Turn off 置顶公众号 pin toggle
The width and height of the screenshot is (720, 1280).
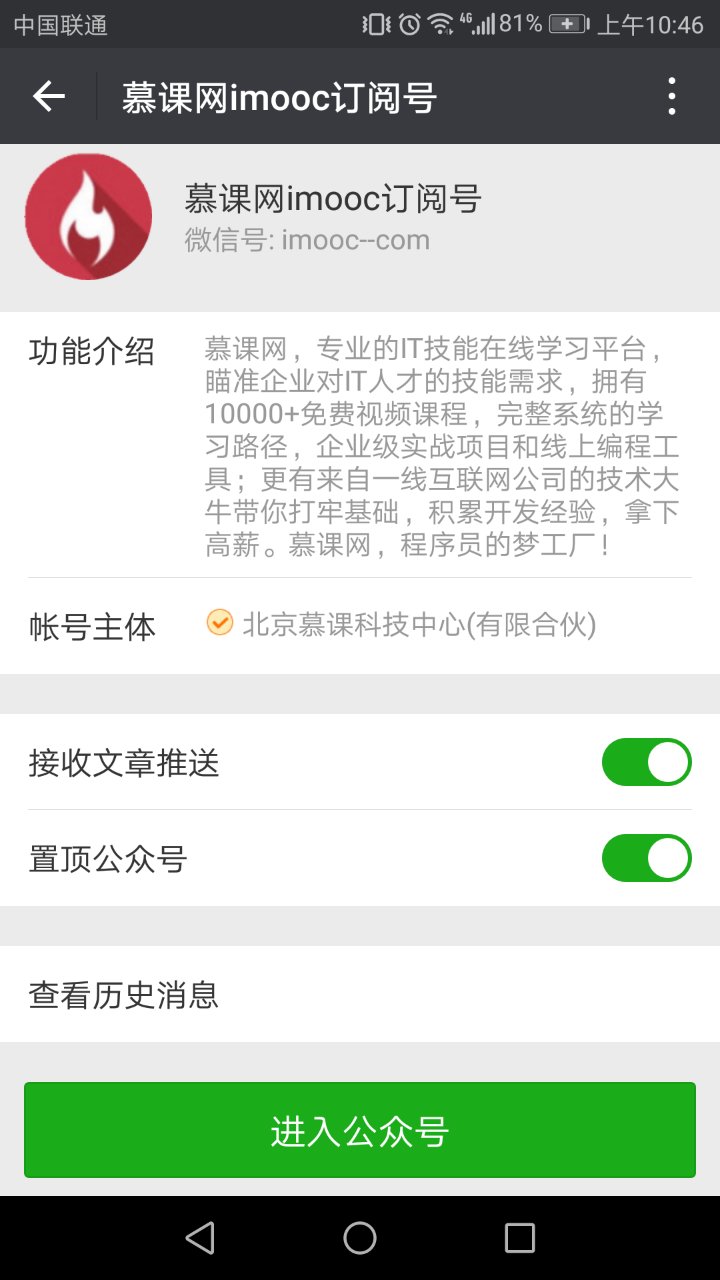[x=646, y=857]
